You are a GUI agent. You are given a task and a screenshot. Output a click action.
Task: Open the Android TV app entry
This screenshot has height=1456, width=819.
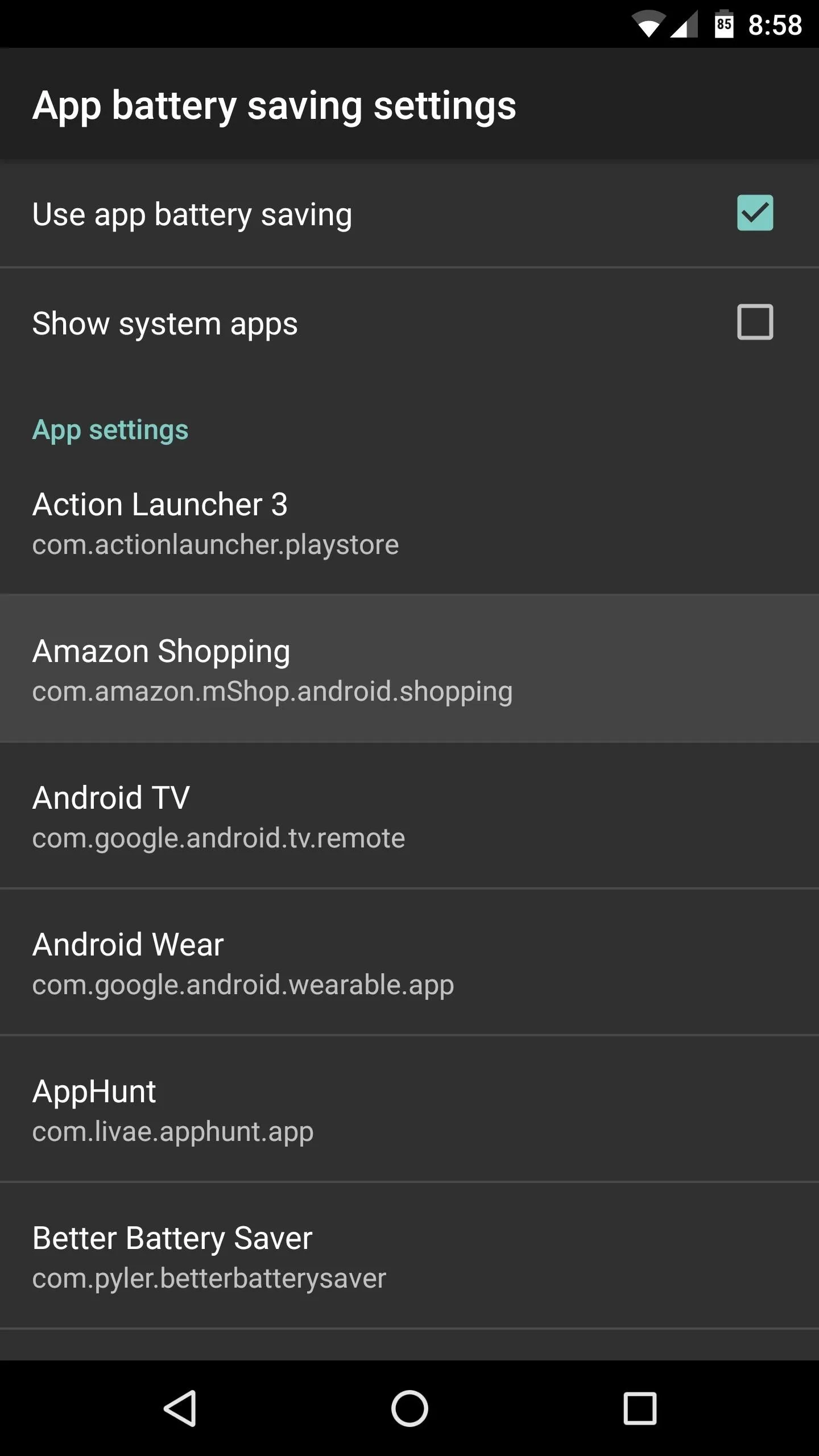click(409, 815)
